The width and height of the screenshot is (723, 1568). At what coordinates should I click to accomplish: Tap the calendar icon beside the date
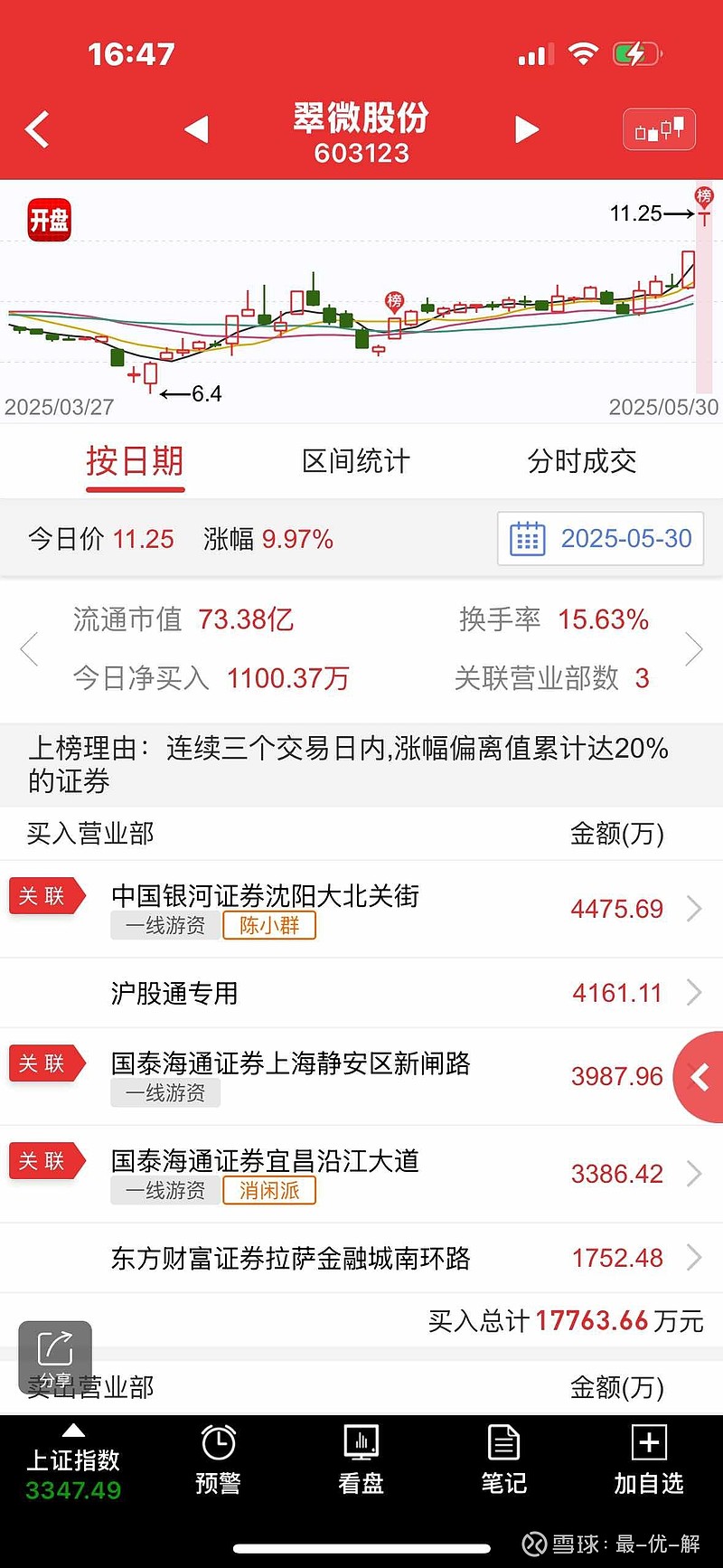tap(529, 537)
